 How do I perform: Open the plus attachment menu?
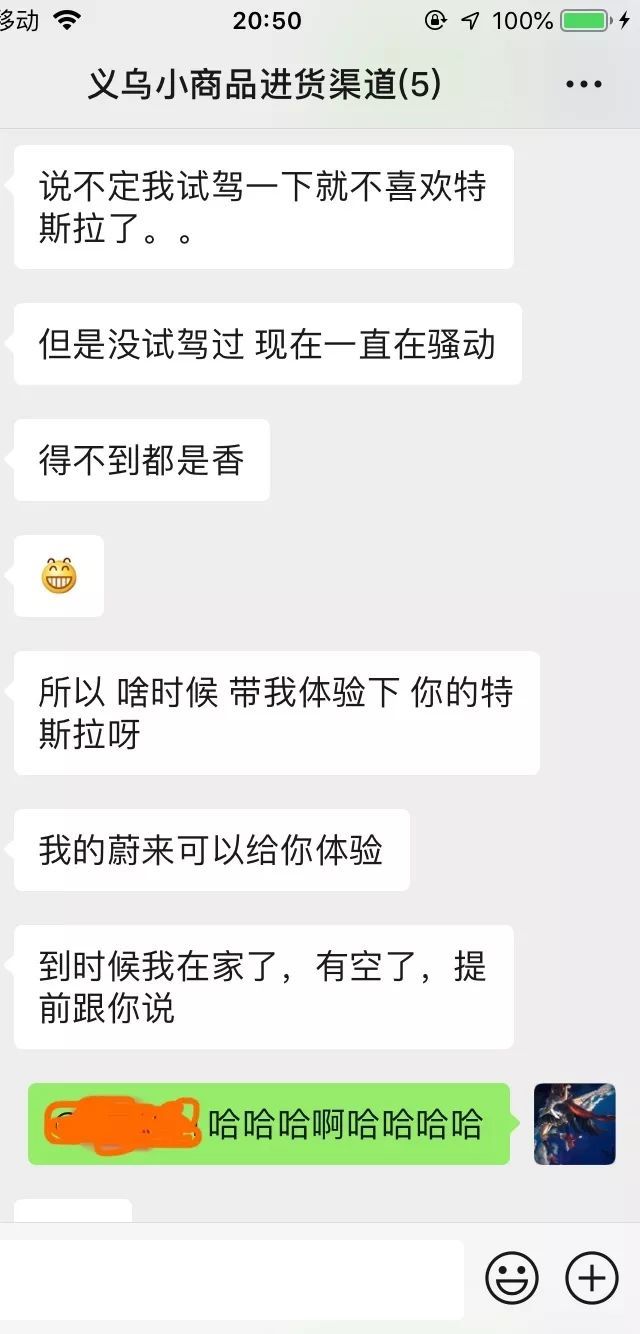point(592,1278)
